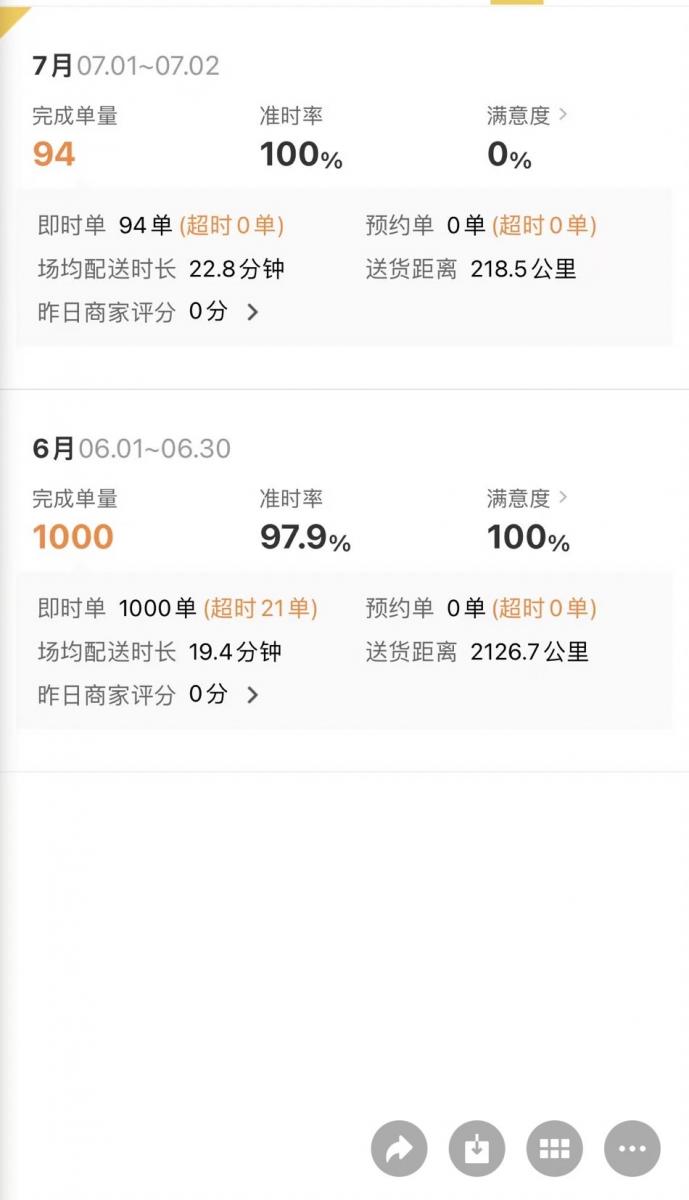Share this image using the arrow icon
Viewport: 689px width, 1200px height.
click(399, 1149)
